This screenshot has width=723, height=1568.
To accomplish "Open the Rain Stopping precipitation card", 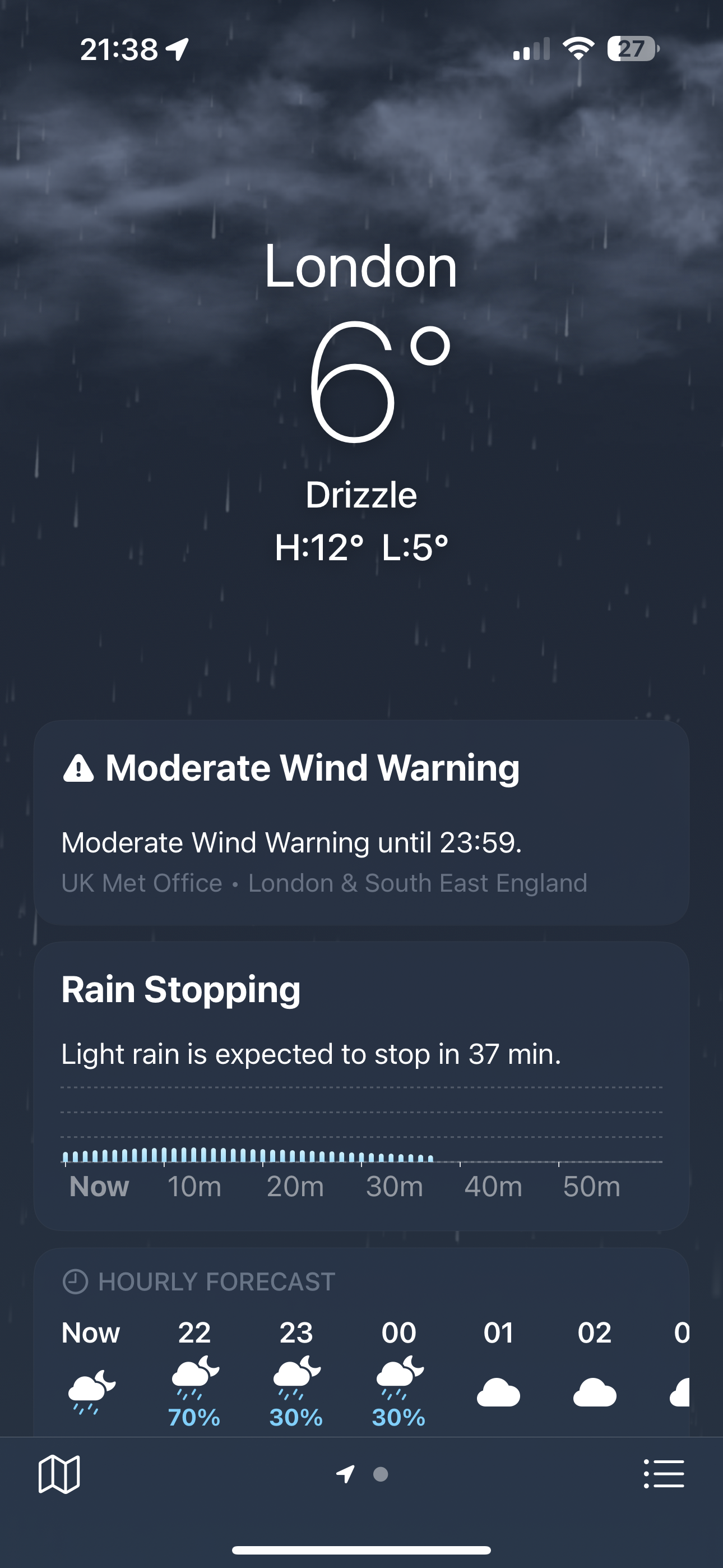I will point(361,1085).
